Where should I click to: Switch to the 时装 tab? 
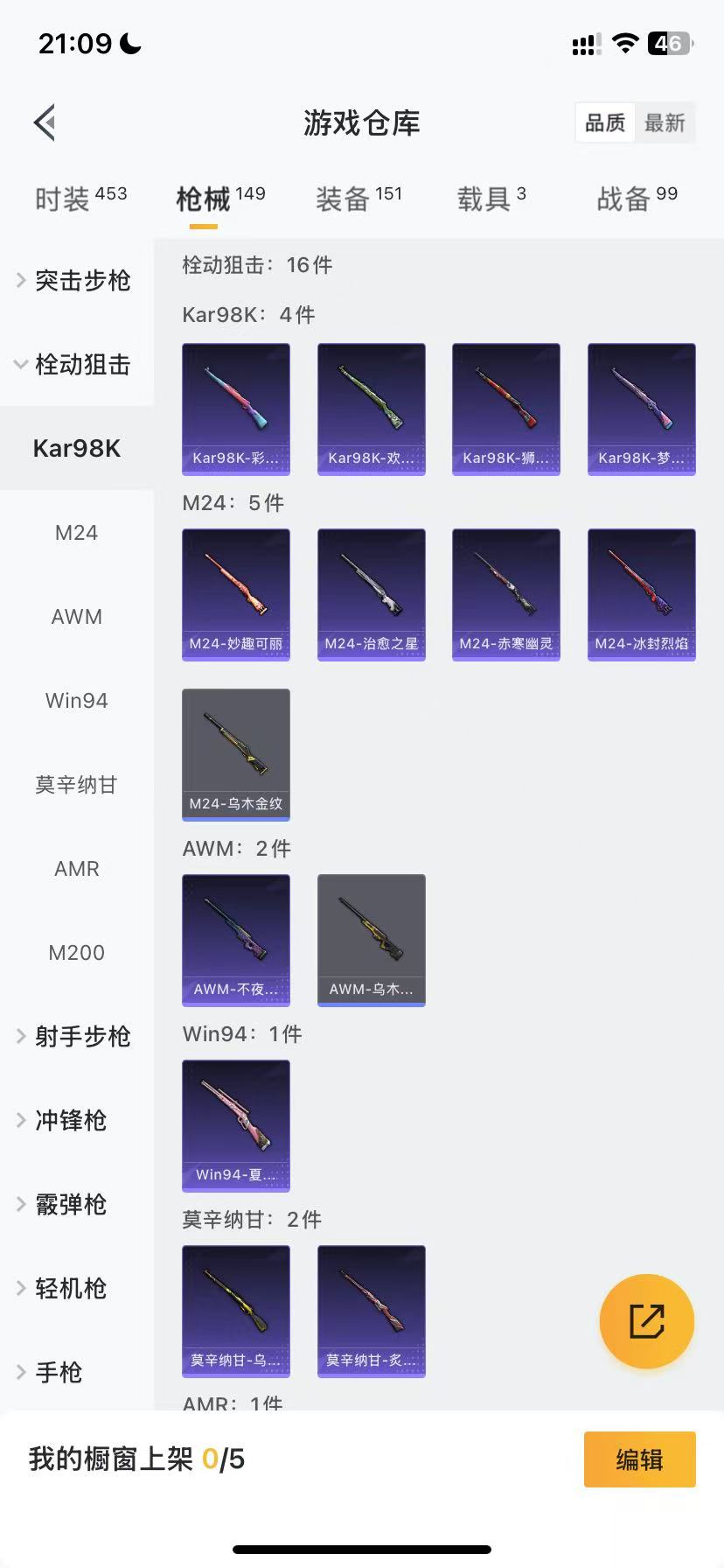click(80, 199)
